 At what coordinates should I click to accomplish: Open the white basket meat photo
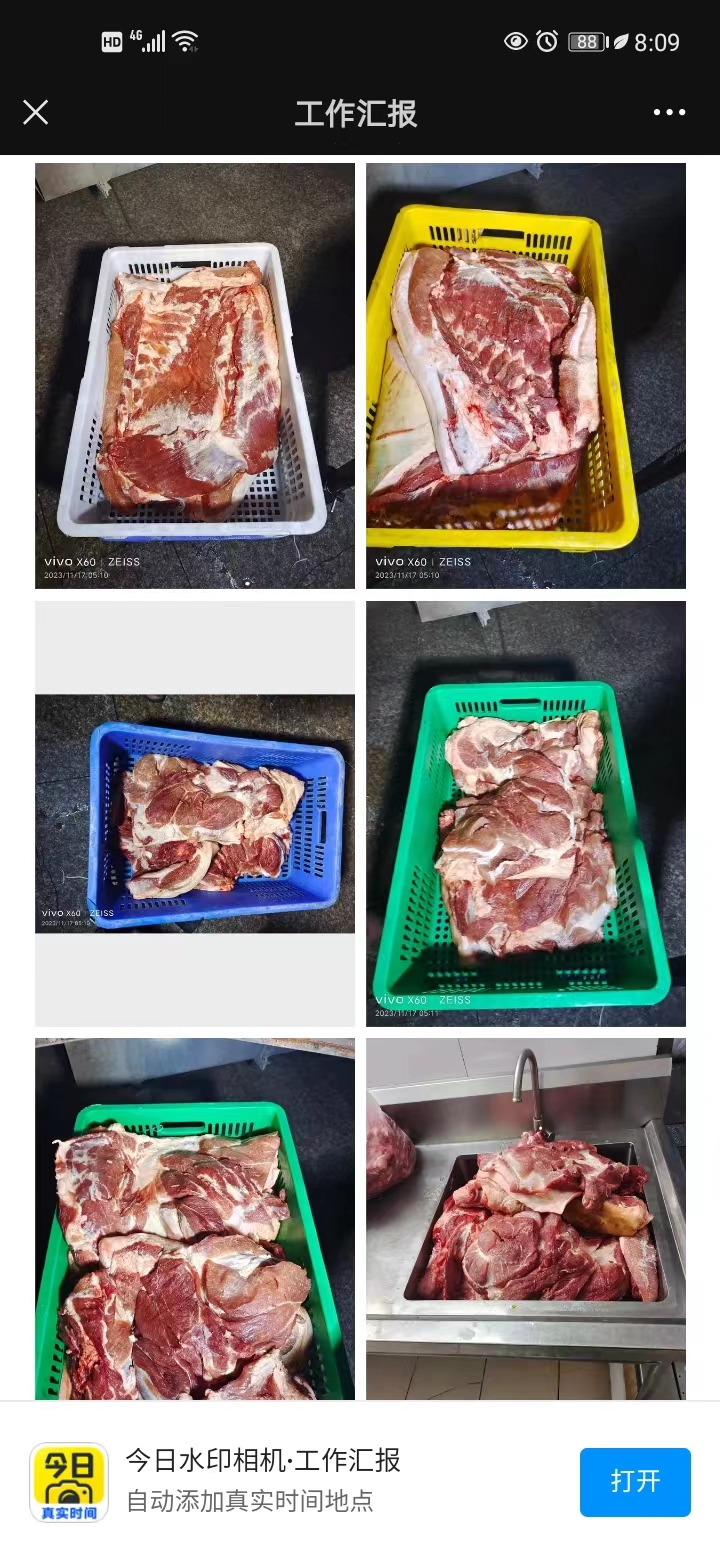point(195,376)
